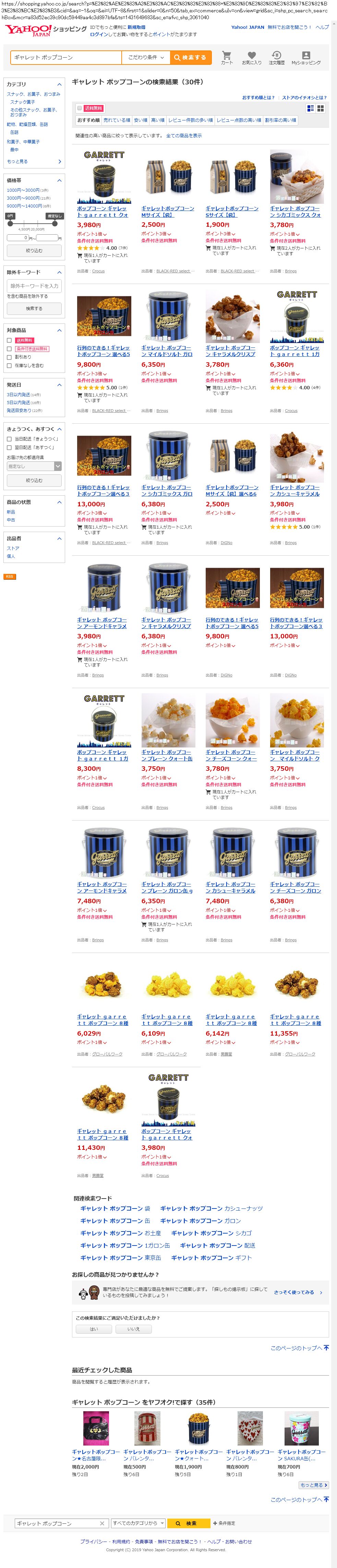This screenshot has height=1568, width=337.
Task: Open the 指定なし prefecture dropdown
Action: coord(34,466)
